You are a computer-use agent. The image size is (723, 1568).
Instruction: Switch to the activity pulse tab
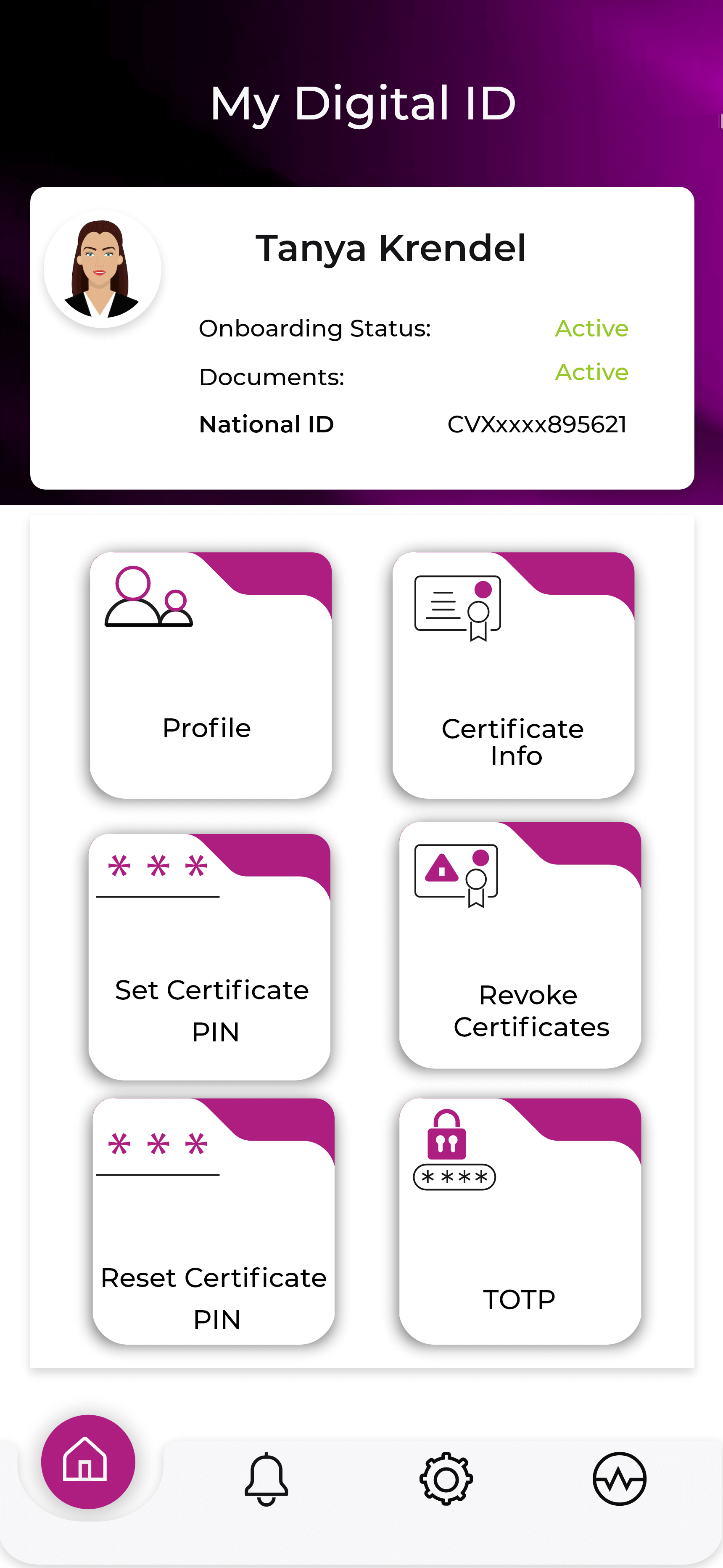[x=619, y=1478]
